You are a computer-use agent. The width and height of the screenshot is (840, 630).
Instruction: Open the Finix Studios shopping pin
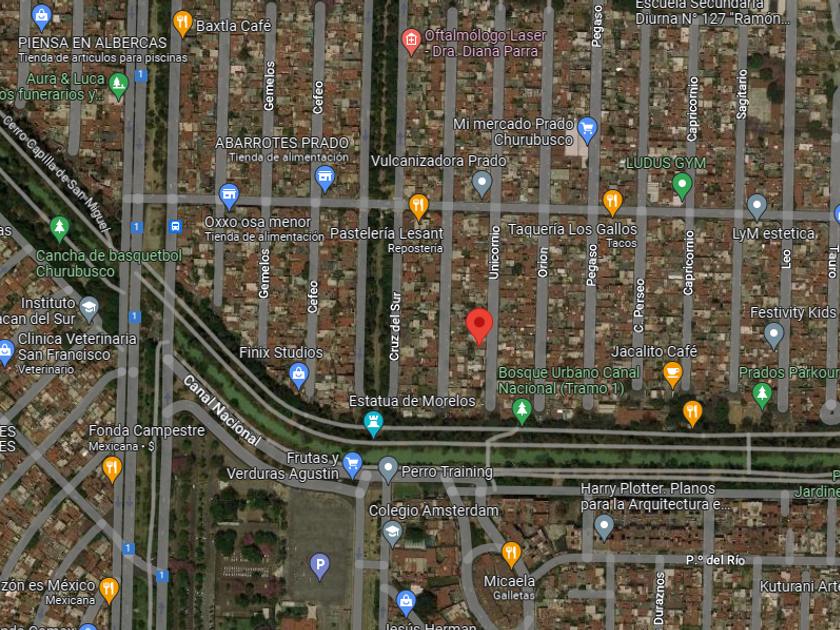[x=298, y=375]
